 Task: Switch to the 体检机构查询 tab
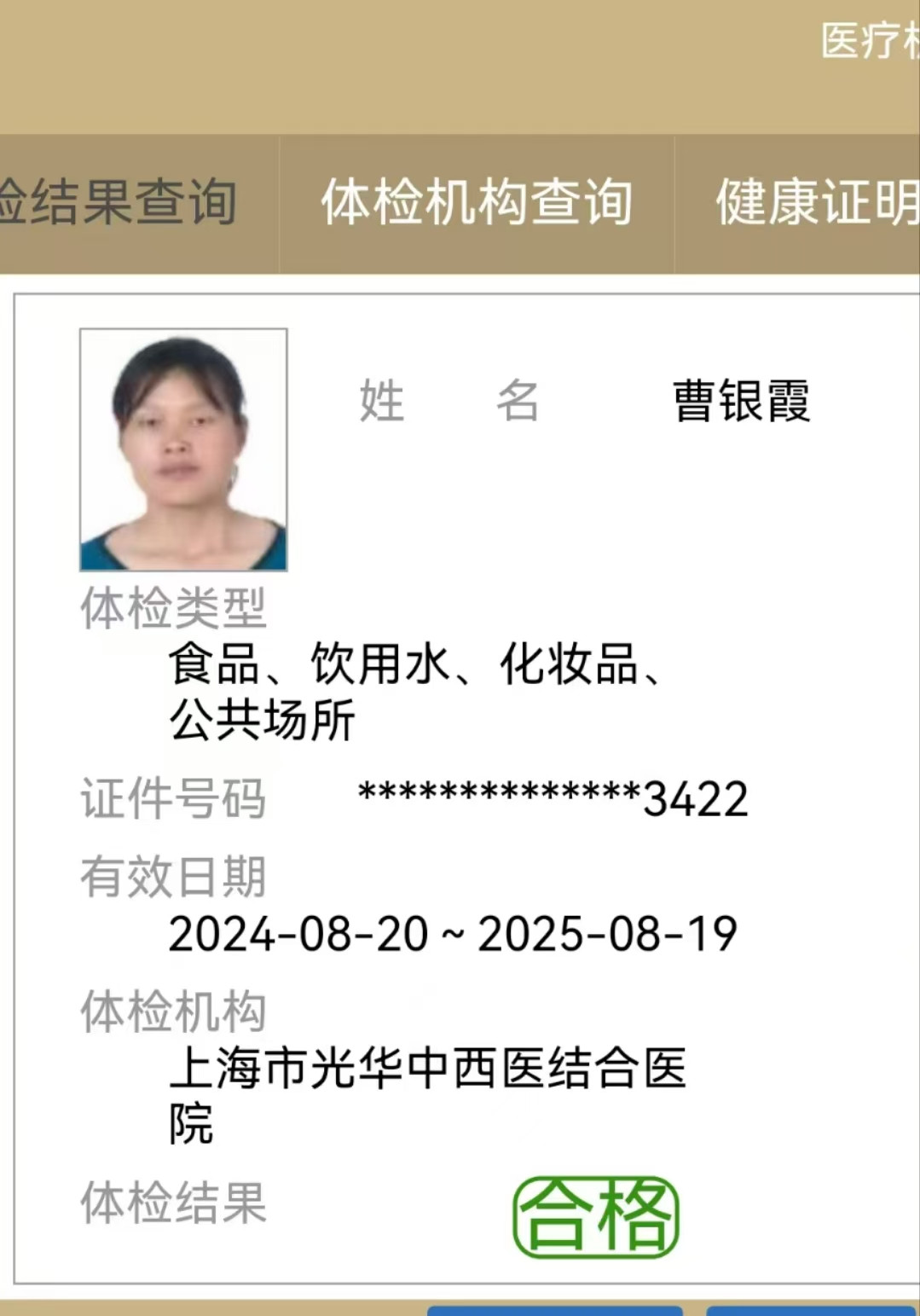477,203
